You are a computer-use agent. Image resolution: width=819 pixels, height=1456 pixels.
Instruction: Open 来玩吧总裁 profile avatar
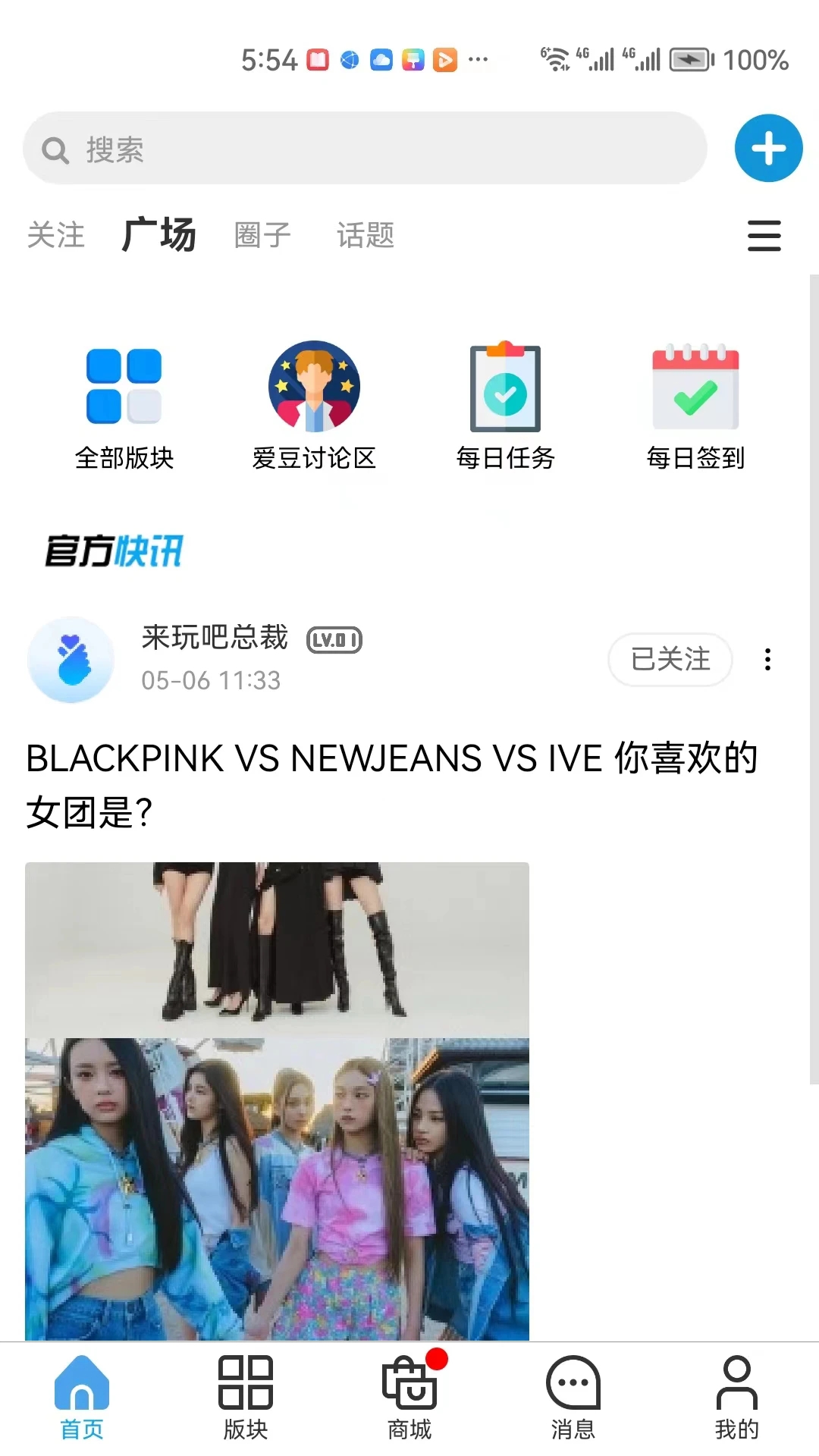tap(71, 660)
